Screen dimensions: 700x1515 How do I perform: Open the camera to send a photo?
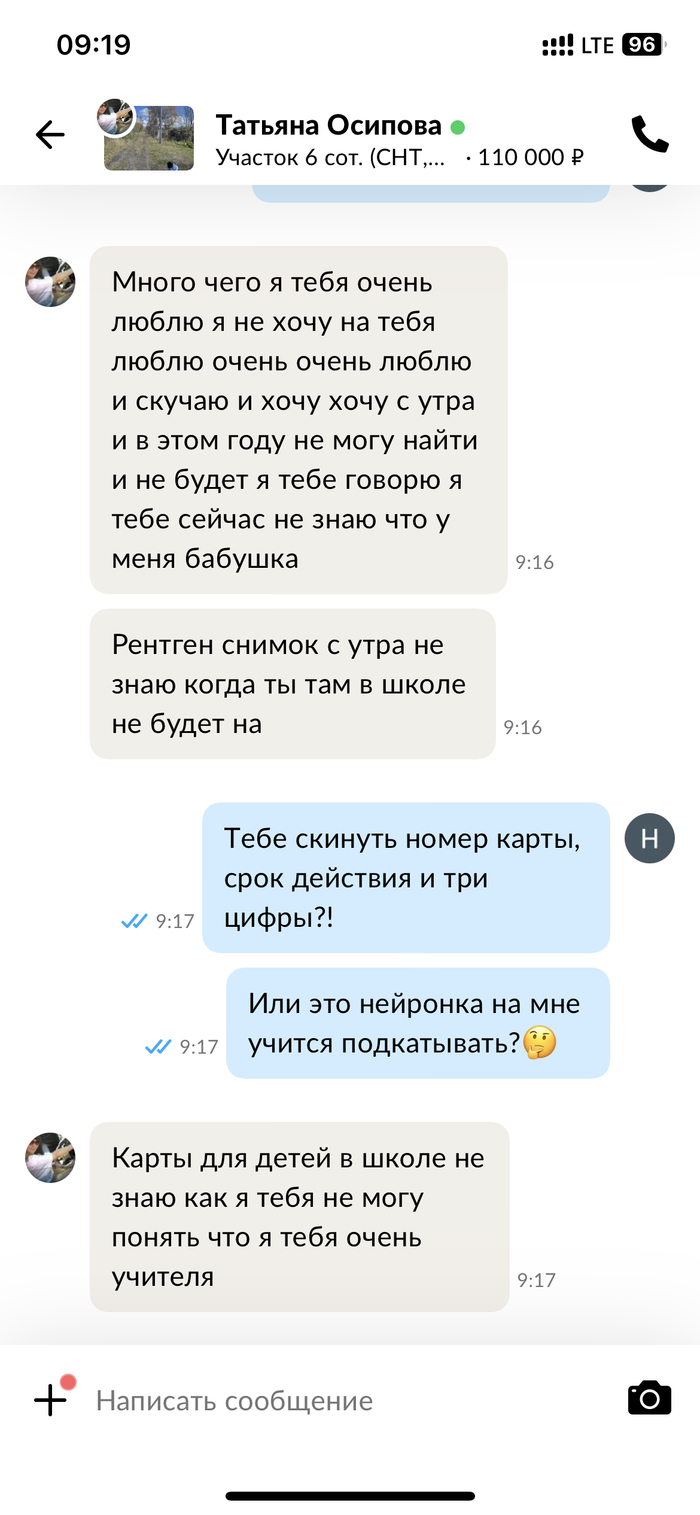[x=649, y=1398]
